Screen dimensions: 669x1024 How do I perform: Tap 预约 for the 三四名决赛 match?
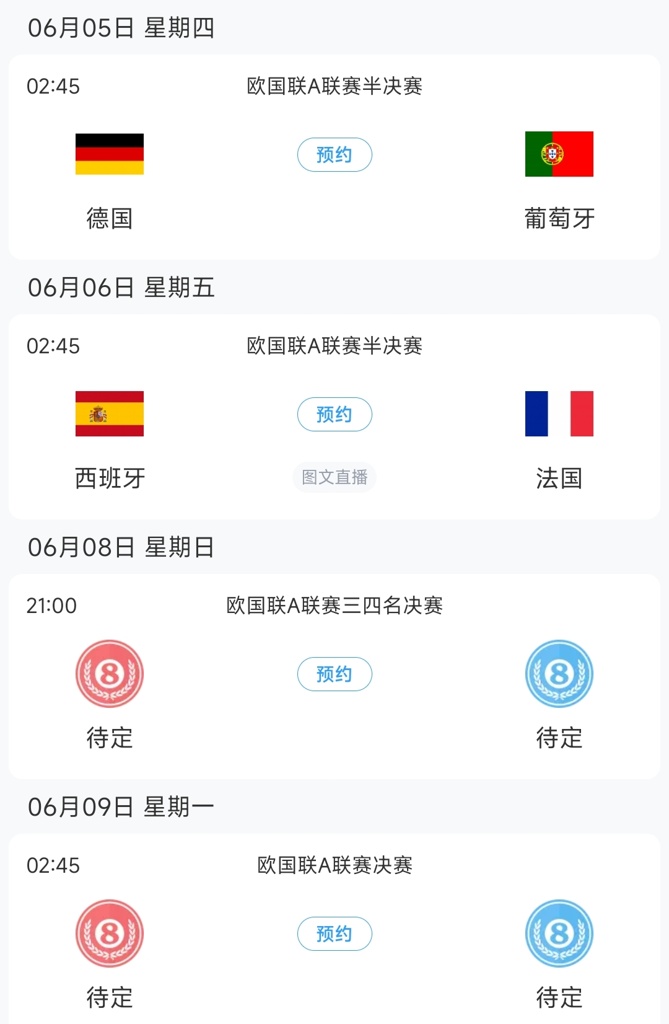pos(334,674)
